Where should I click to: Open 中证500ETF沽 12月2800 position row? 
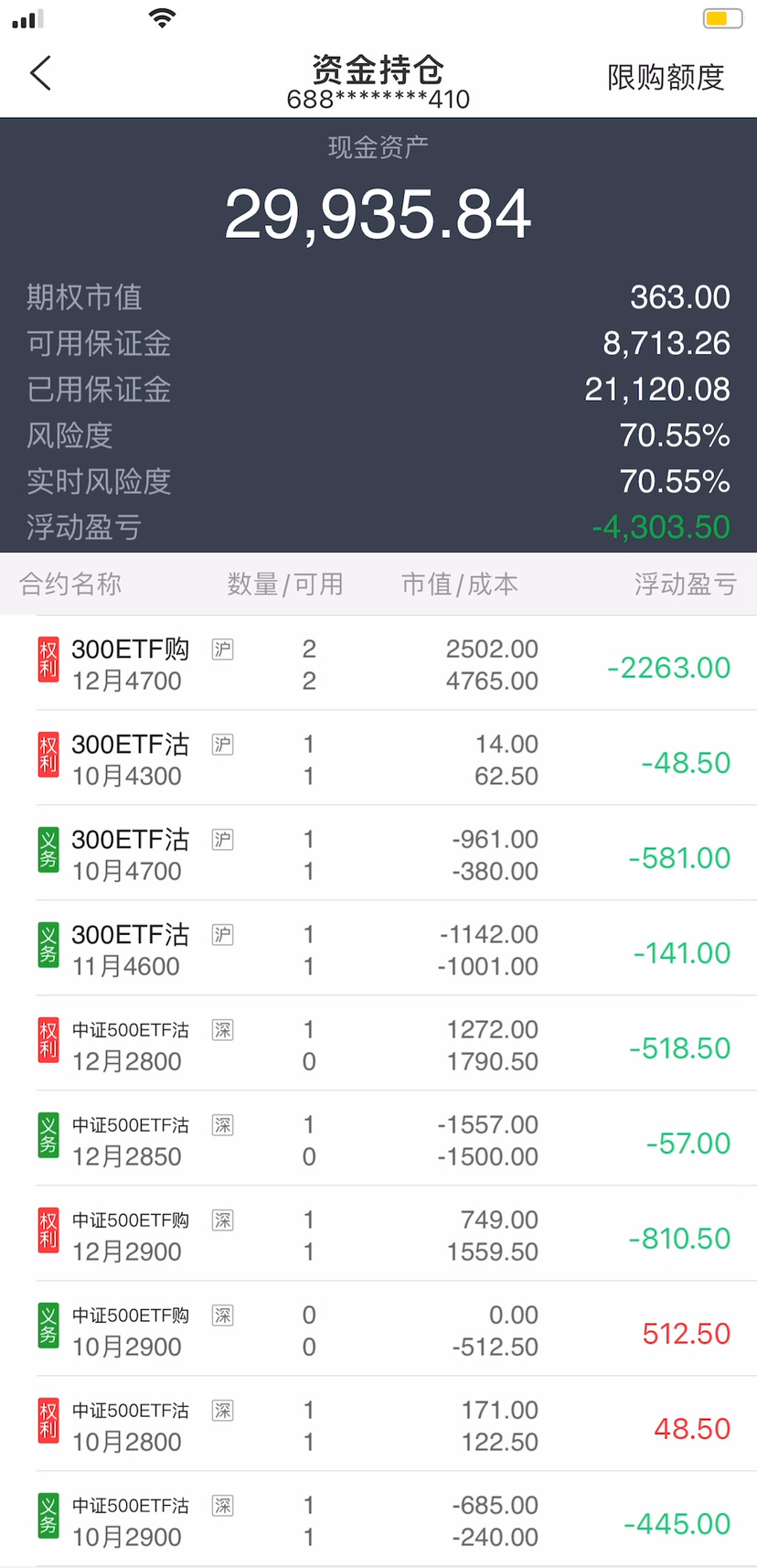coord(378,1044)
